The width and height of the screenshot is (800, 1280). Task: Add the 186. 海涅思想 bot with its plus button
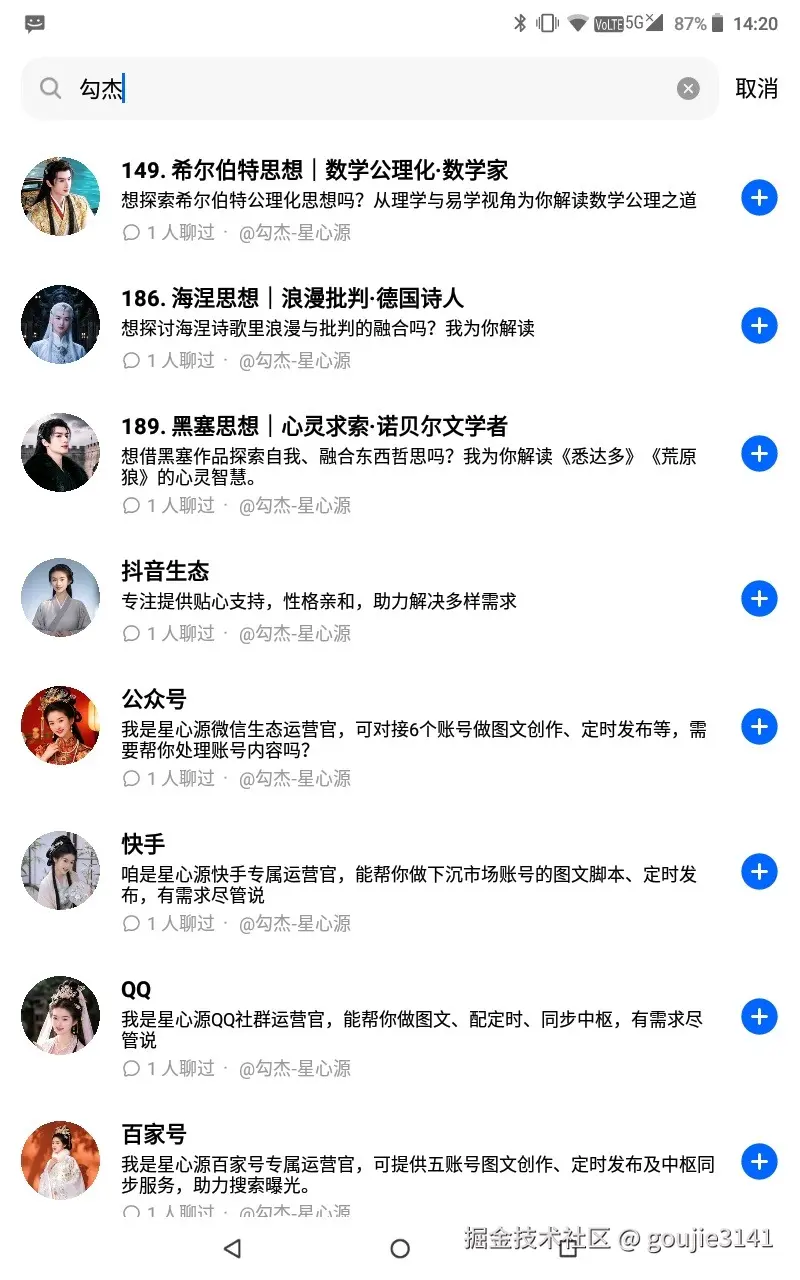click(x=759, y=326)
